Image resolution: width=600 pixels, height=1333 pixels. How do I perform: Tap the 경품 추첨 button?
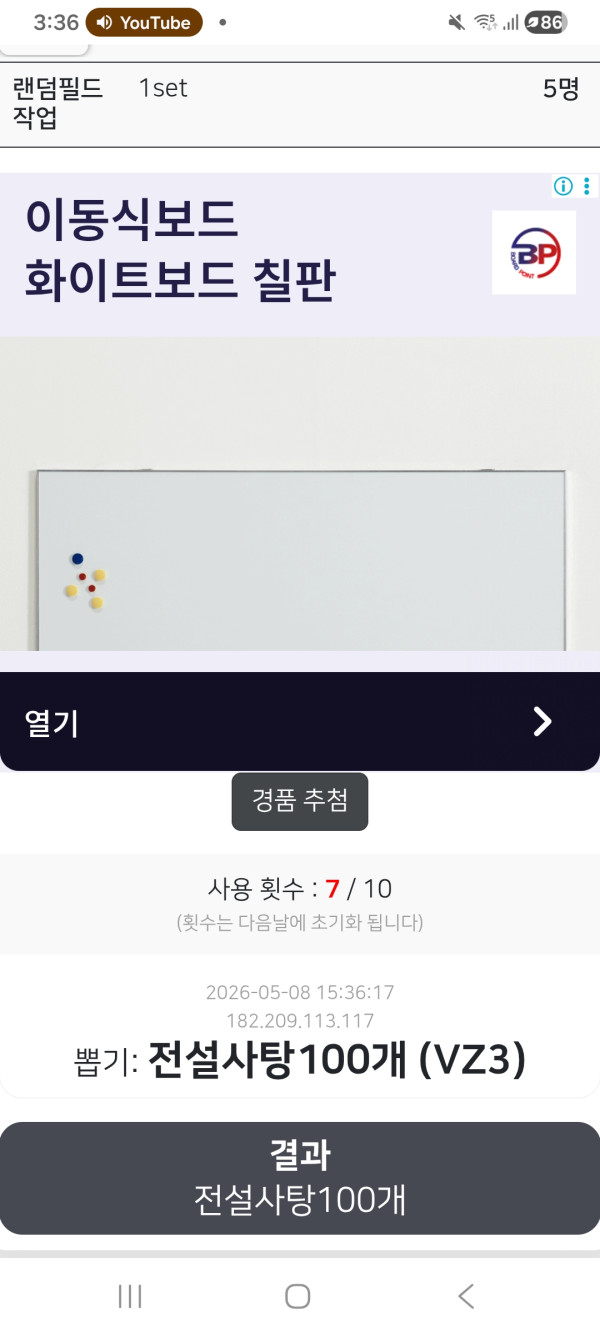[300, 801]
